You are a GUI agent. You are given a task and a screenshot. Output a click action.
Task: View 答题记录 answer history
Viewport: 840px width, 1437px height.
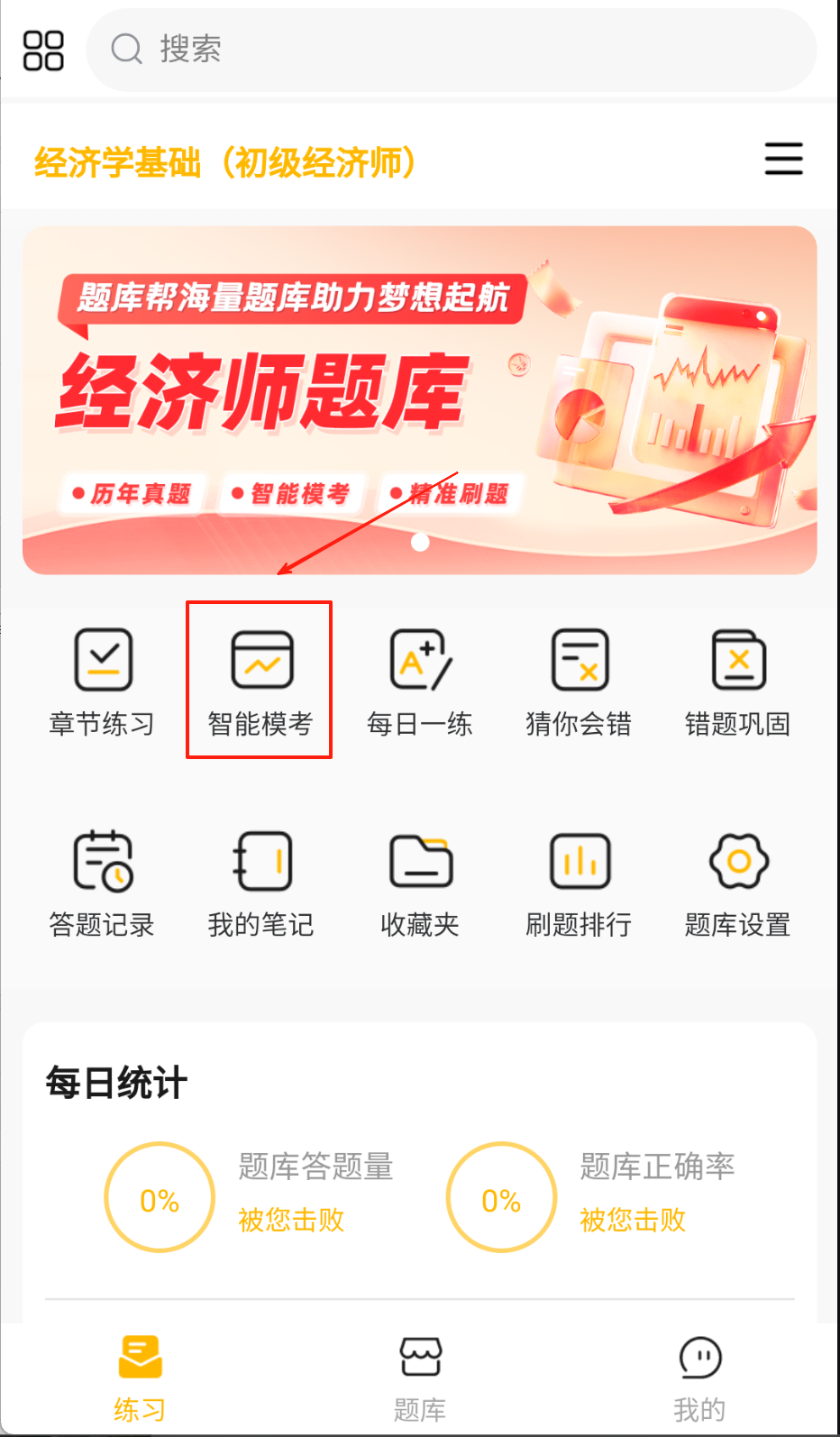click(102, 883)
